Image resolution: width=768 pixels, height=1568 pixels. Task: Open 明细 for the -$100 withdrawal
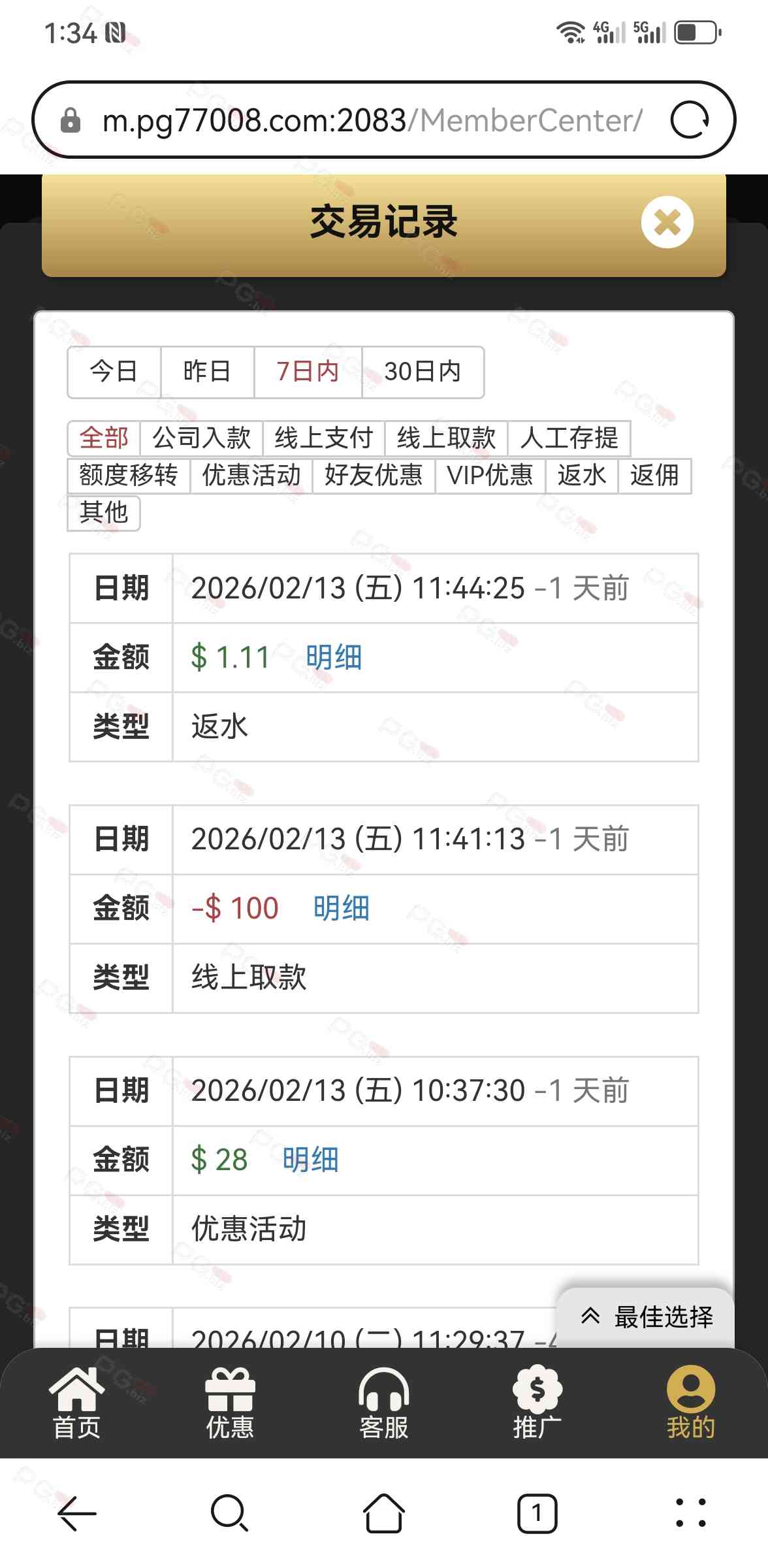(x=341, y=909)
